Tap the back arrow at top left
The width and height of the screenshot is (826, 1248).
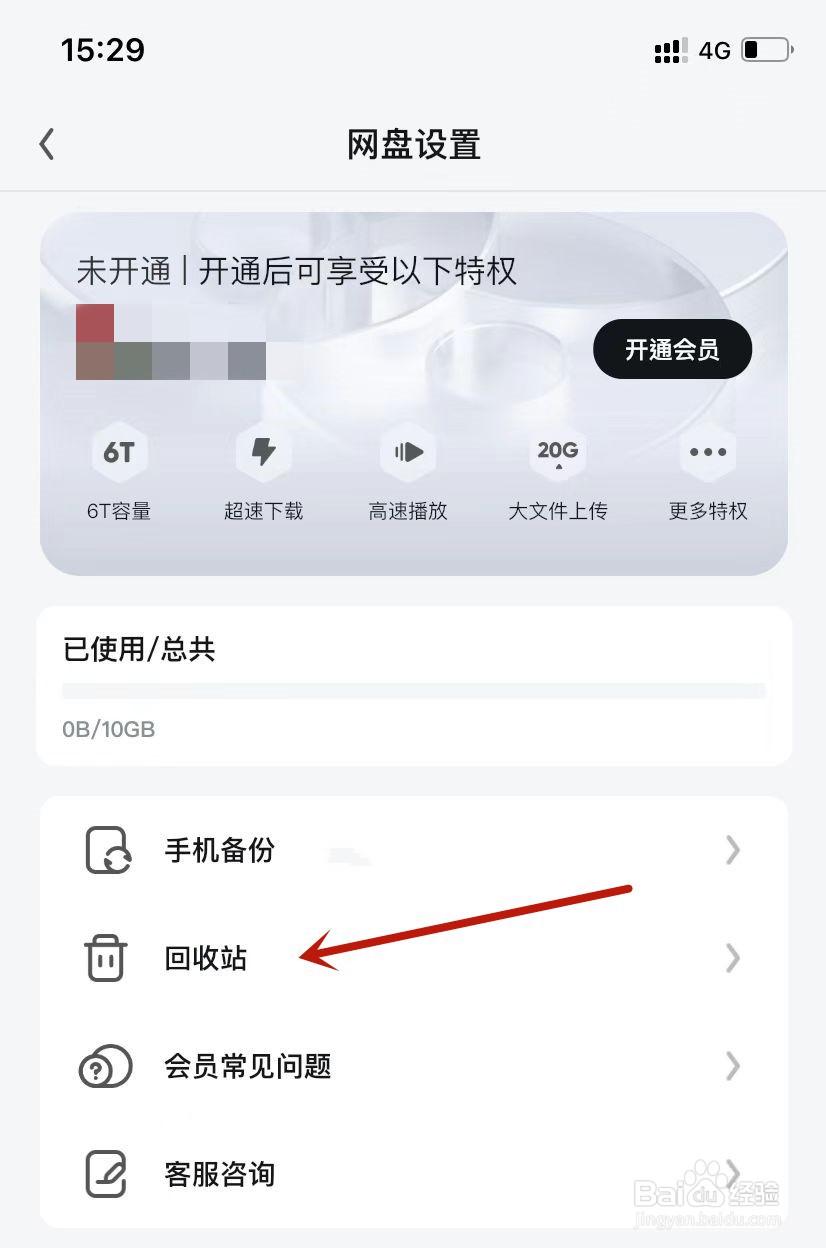tap(46, 143)
